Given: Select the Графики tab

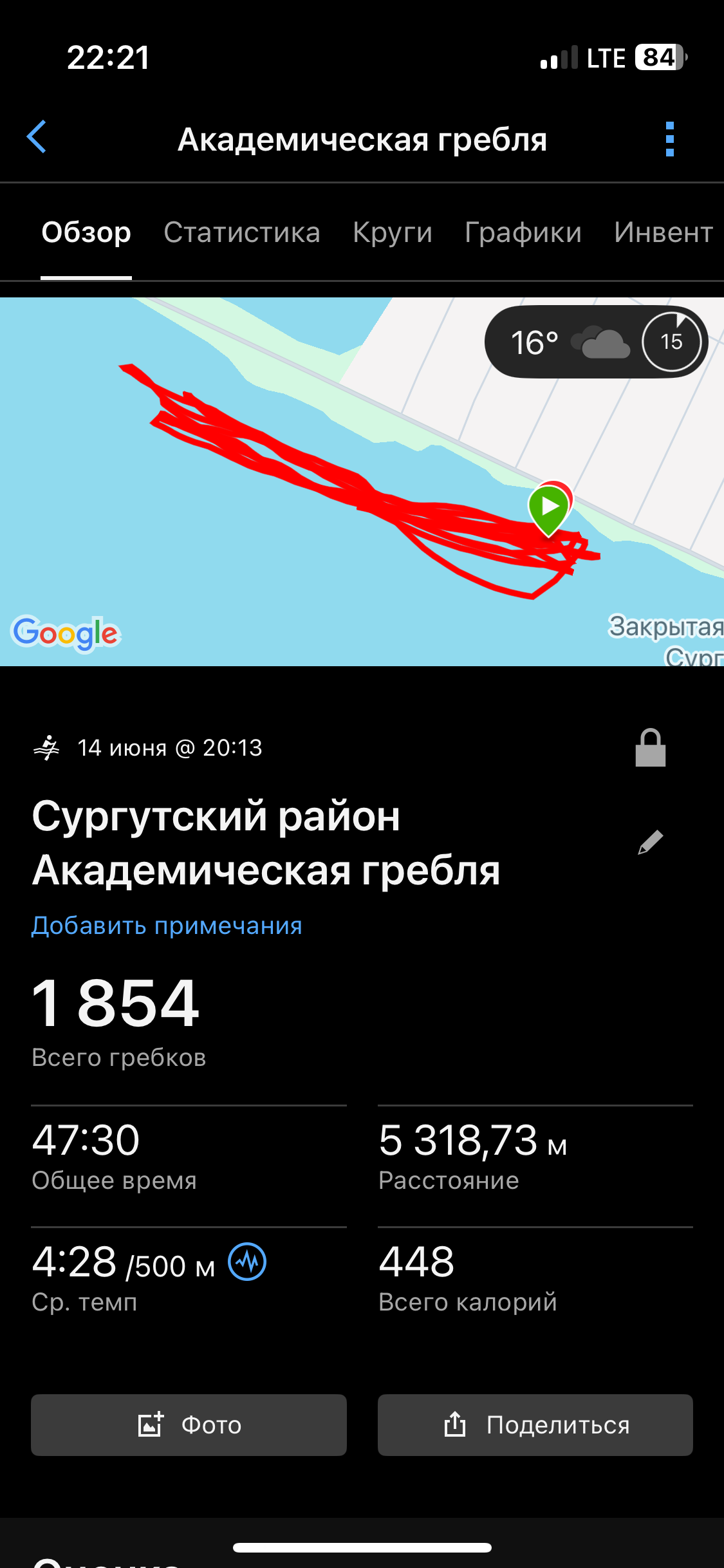Looking at the screenshot, I should tap(523, 232).
